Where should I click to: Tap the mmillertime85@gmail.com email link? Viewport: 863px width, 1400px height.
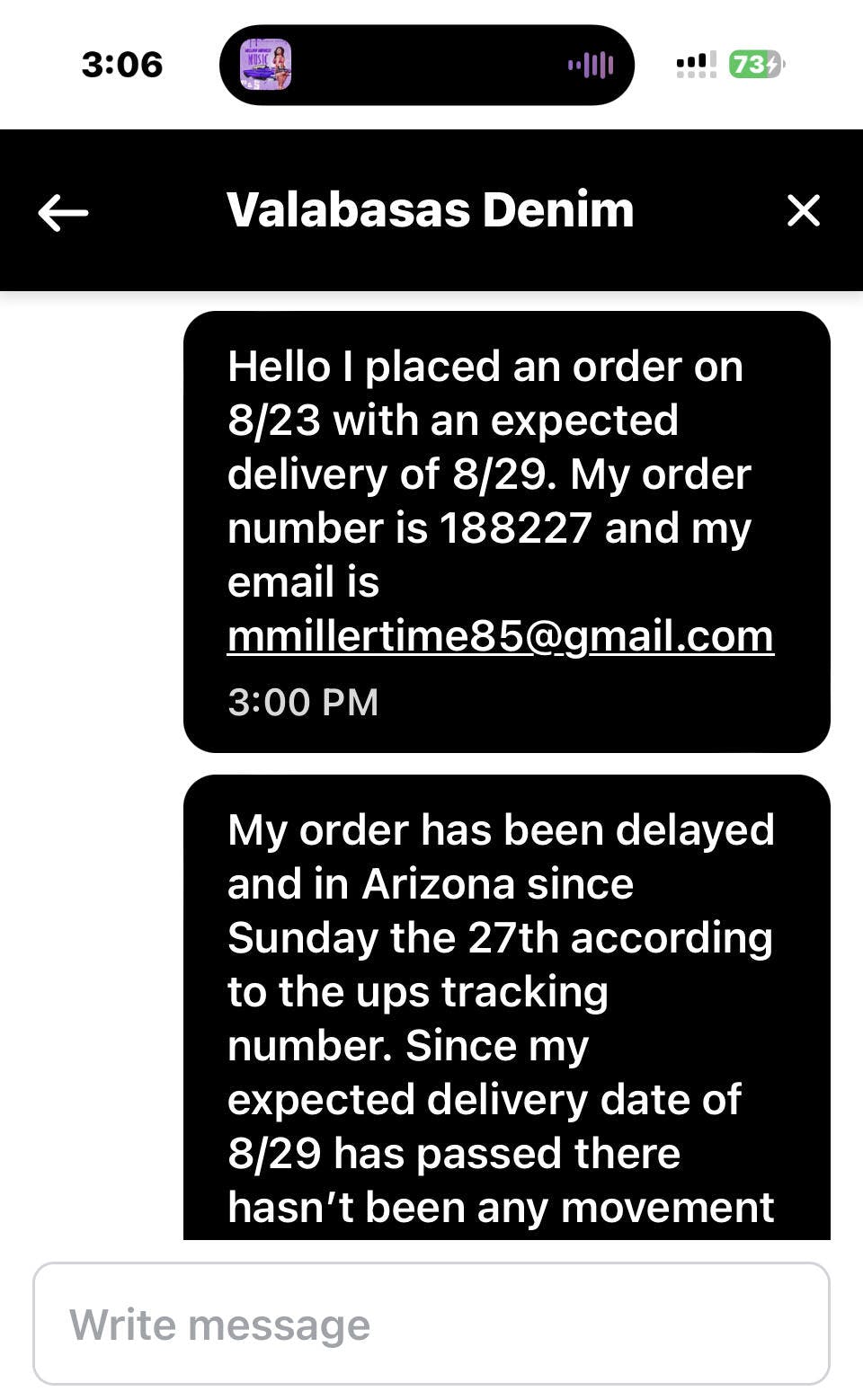point(500,636)
